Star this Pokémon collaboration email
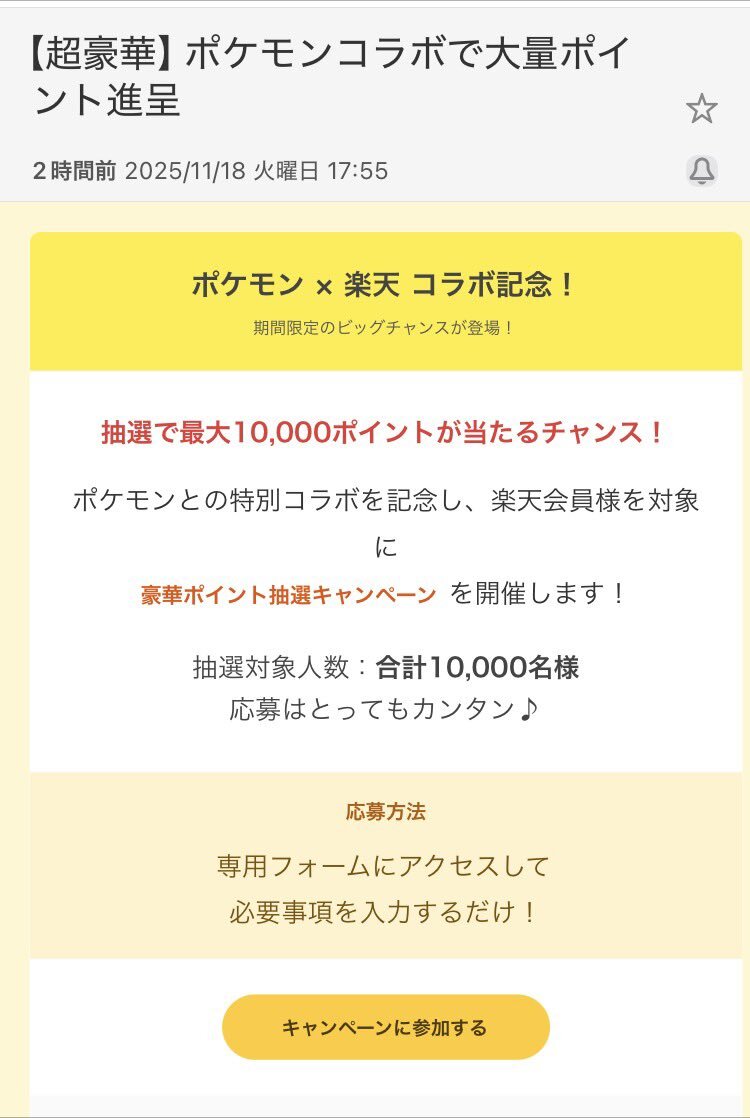 pos(702,108)
